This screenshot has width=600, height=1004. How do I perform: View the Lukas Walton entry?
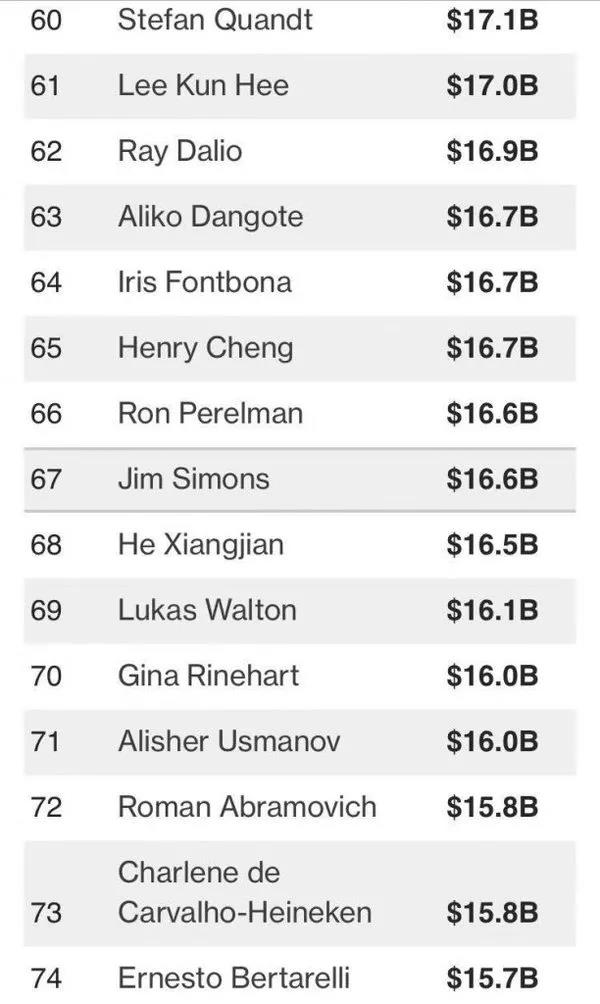(300, 611)
